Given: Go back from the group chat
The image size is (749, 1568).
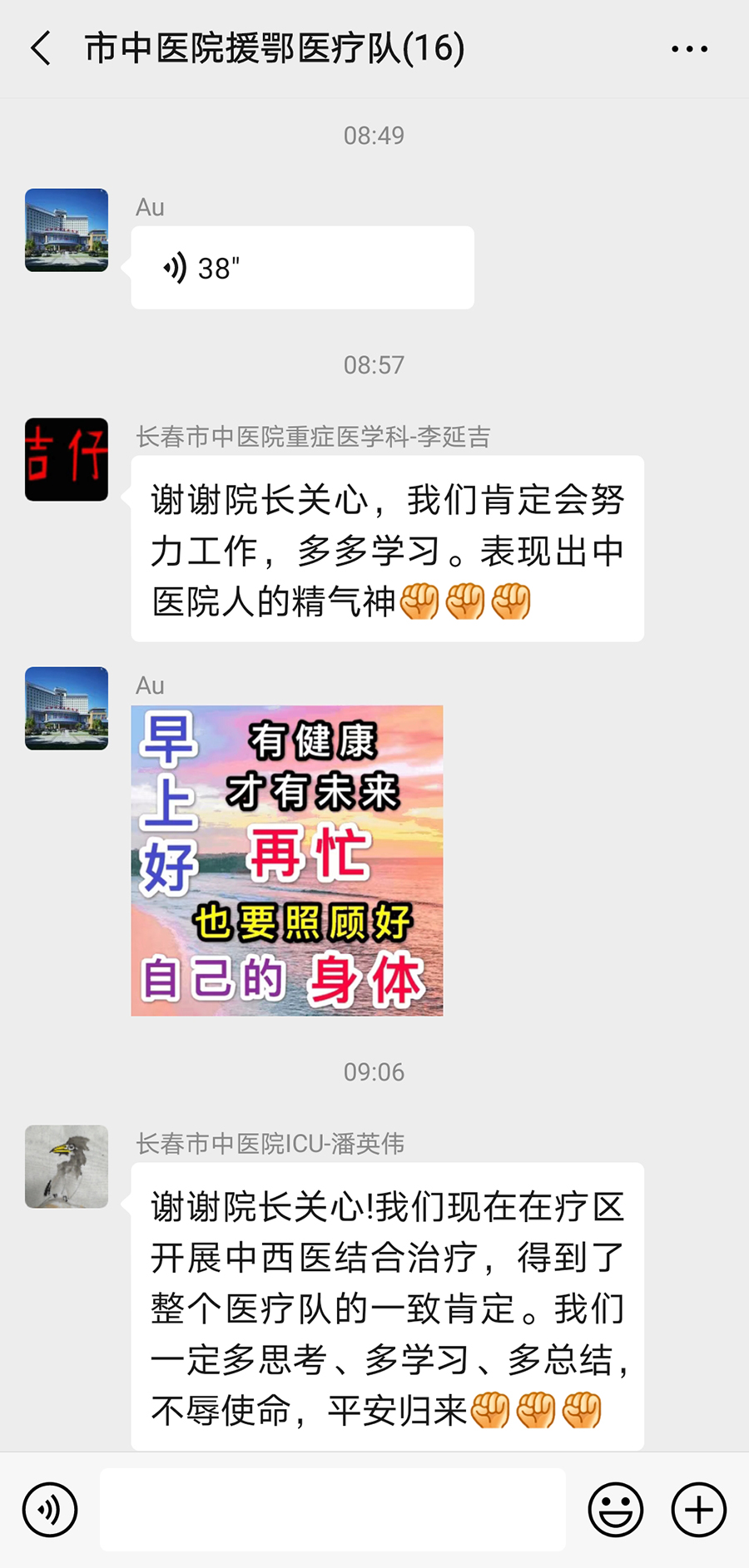Looking at the screenshot, I should coord(41,48).
